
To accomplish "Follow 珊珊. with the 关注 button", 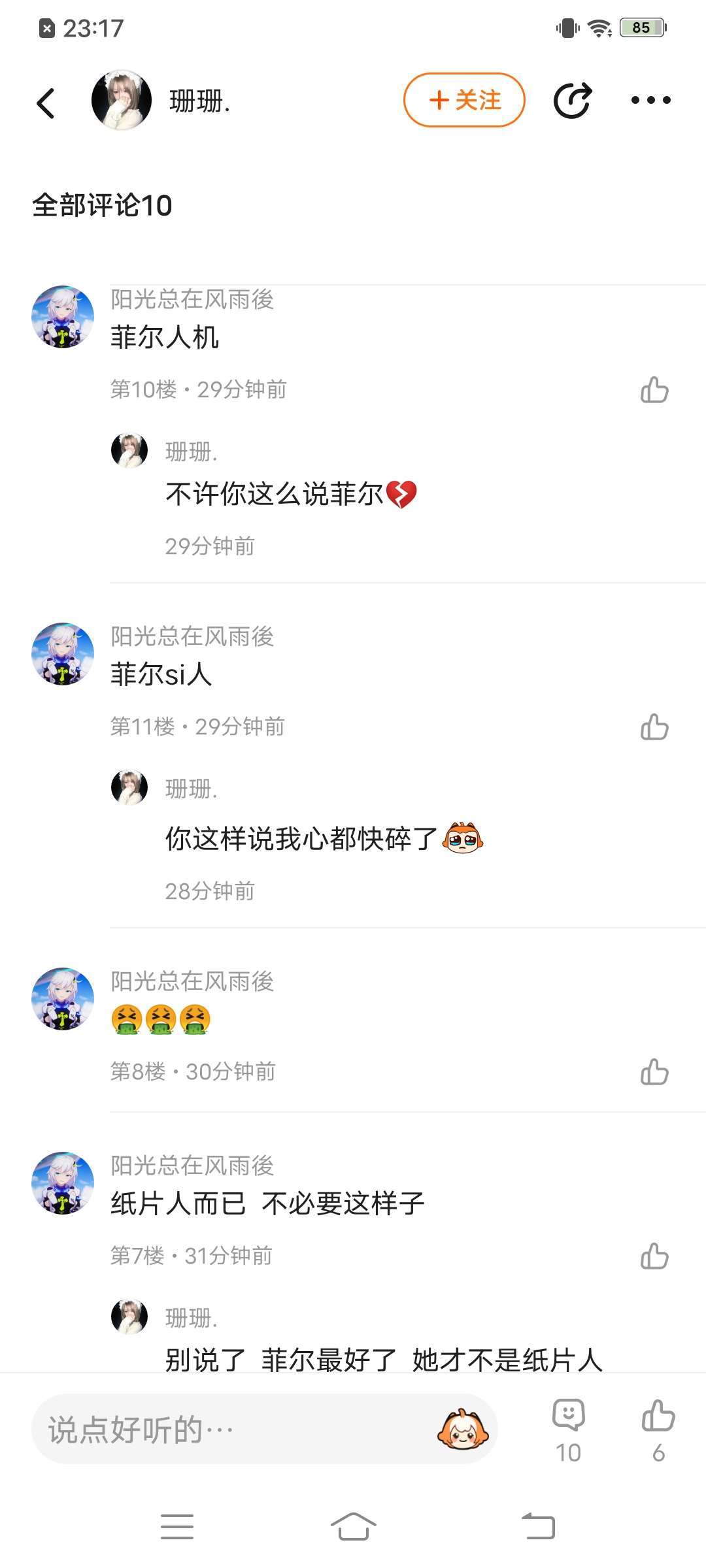I will (464, 100).
